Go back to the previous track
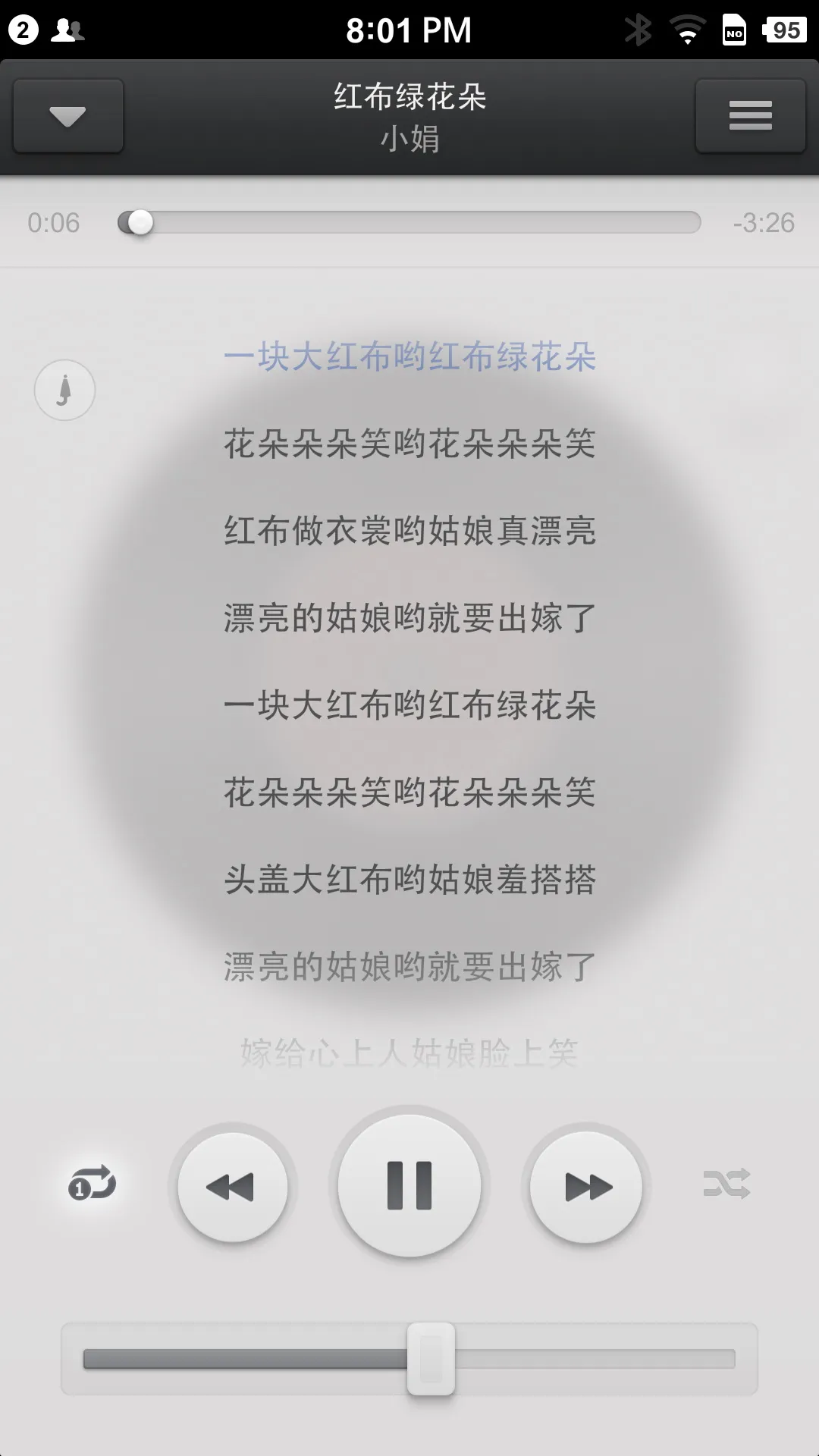Image resolution: width=819 pixels, height=1456 pixels. click(x=232, y=1187)
